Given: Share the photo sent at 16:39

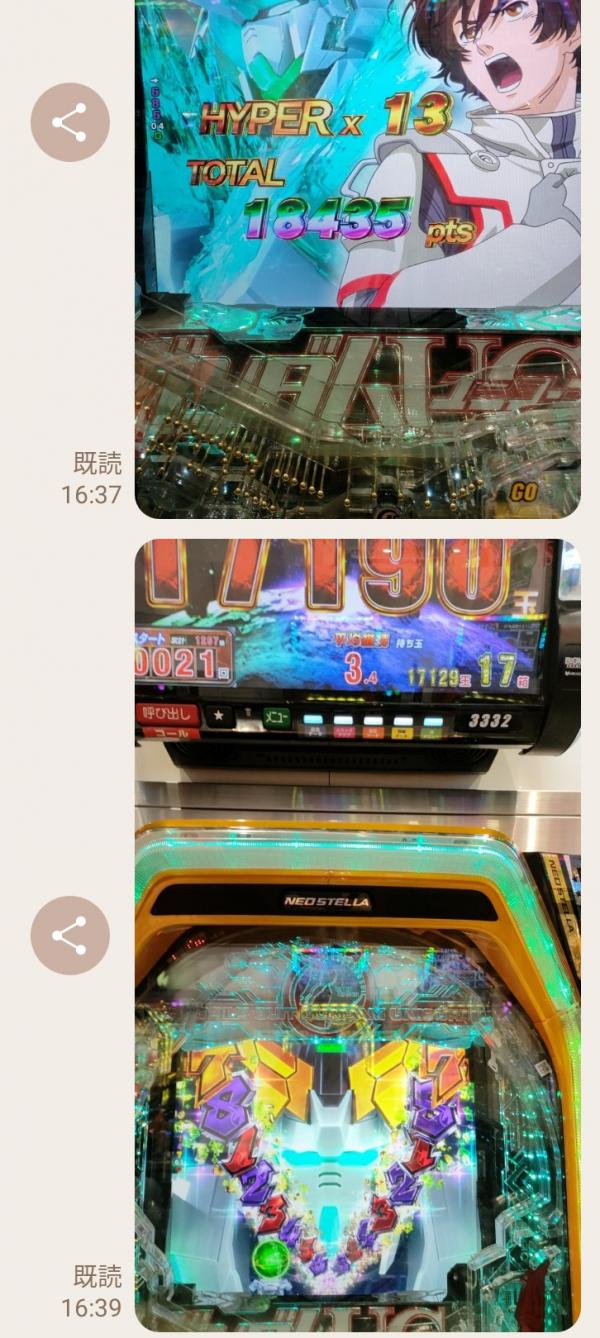Looking at the screenshot, I should coord(69,935).
